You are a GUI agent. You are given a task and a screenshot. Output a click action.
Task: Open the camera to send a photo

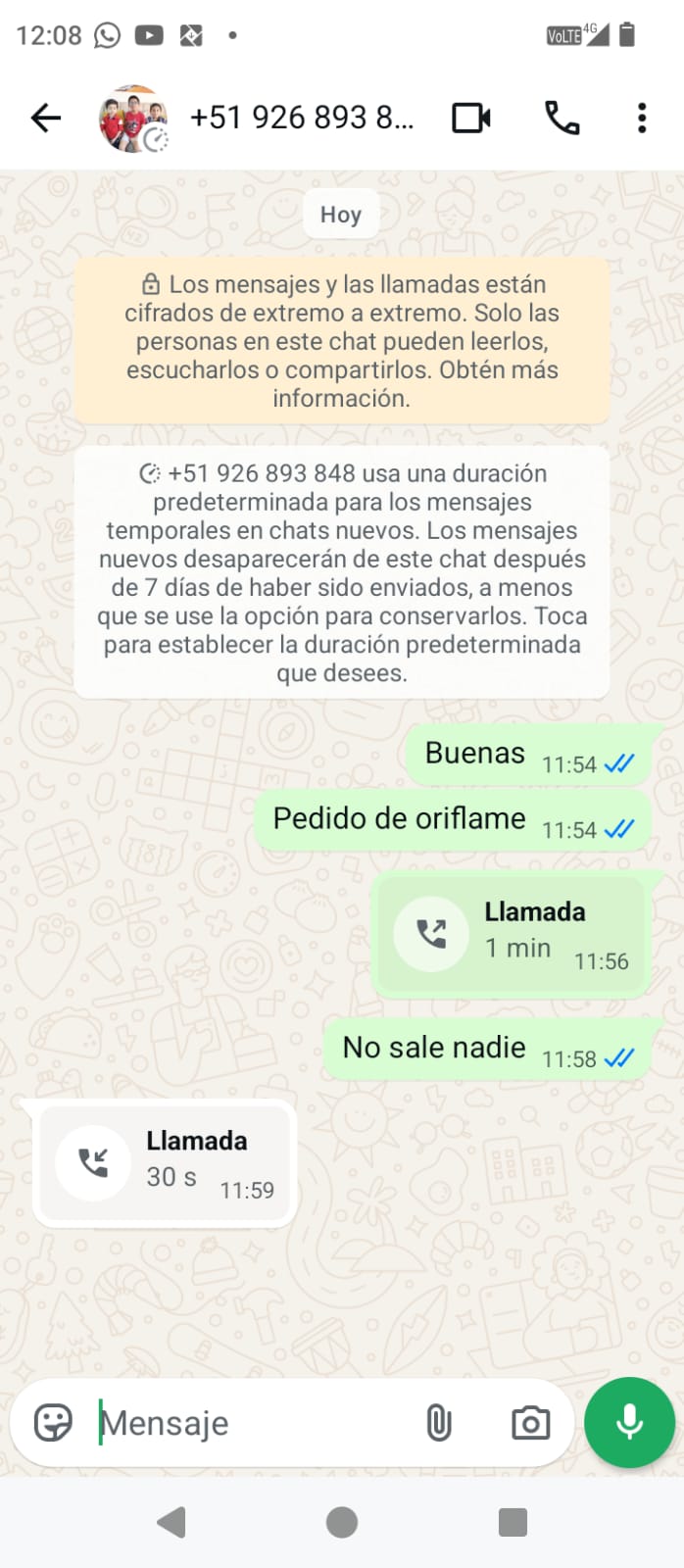[x=530, y=1423]
